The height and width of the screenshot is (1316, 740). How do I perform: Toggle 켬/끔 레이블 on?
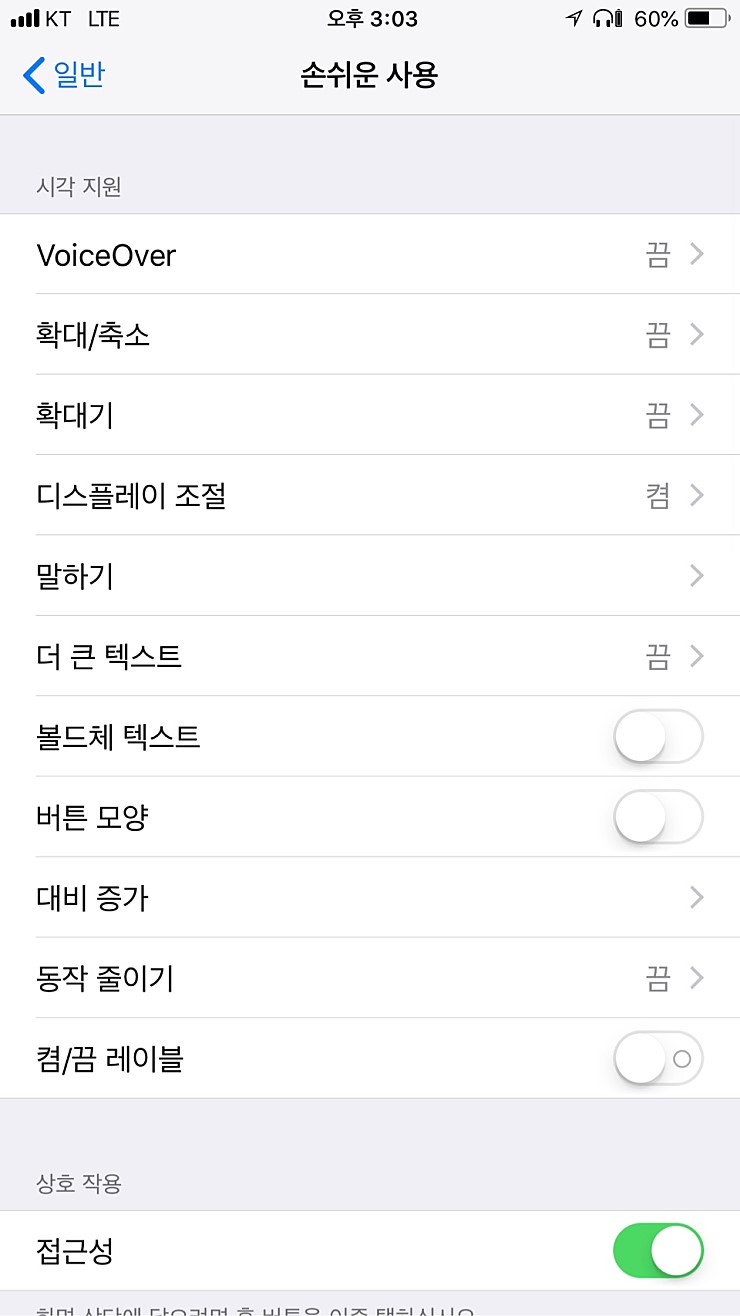(x=657, y=1059)
